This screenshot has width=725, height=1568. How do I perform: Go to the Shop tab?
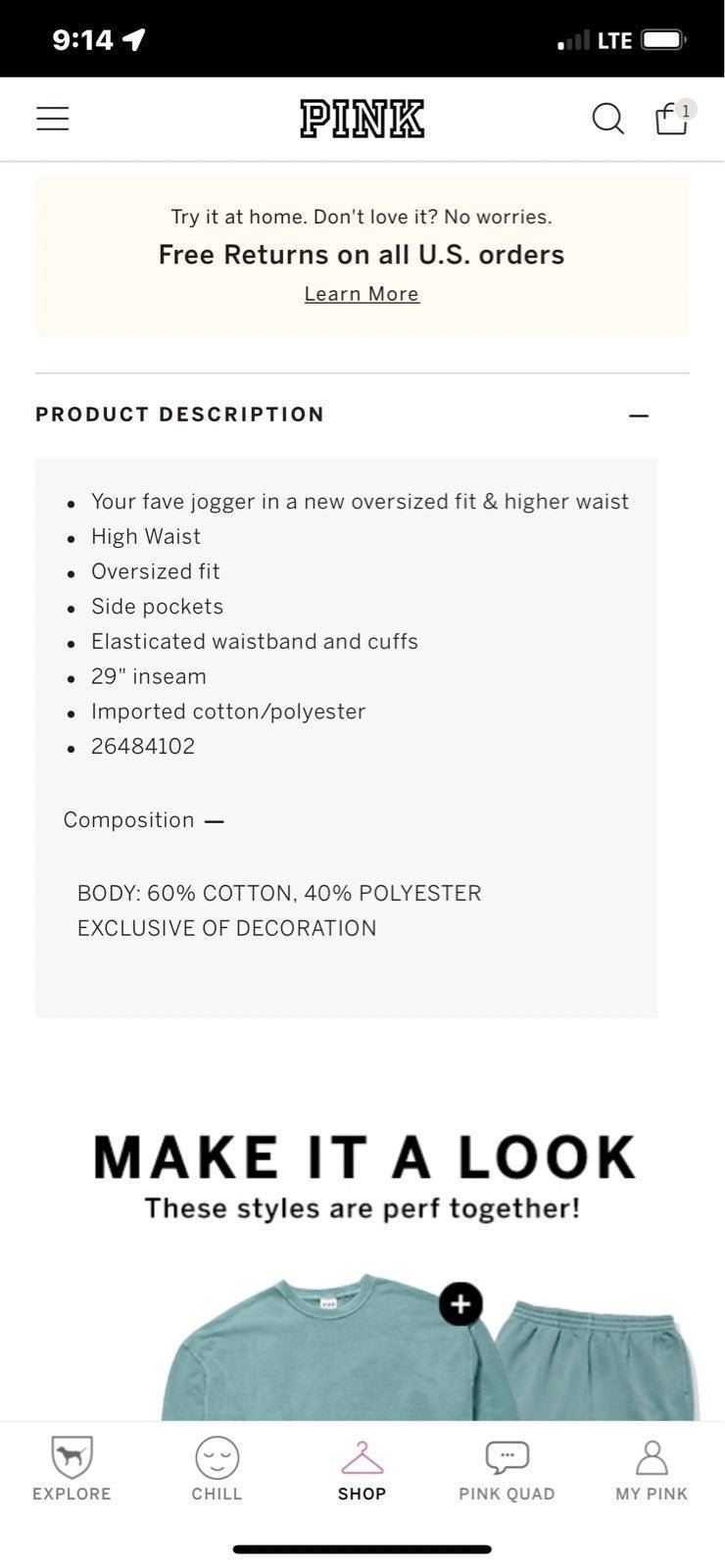tap(362, 1468)
